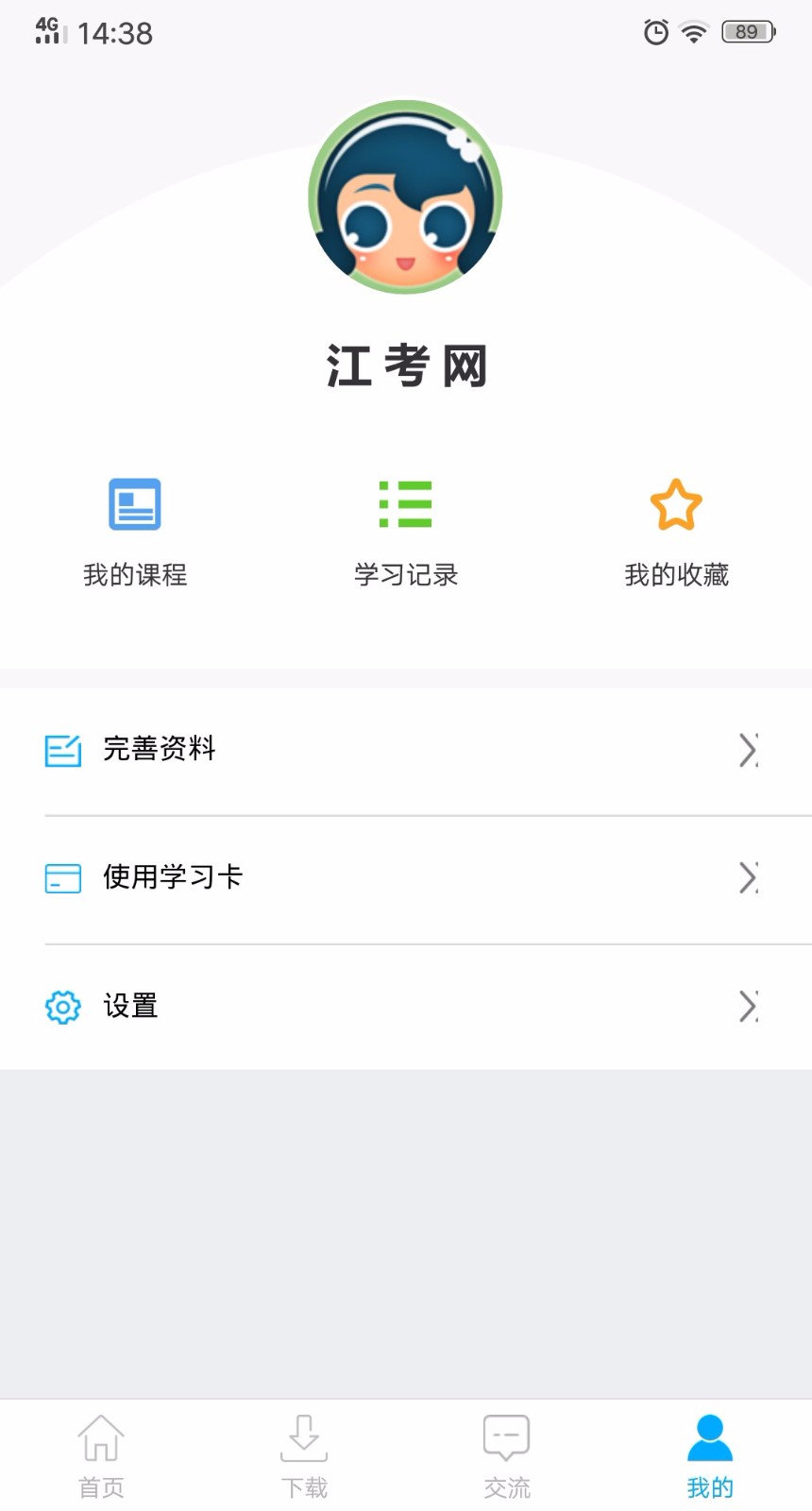Click the 完善资料 edit-profile icon

click(62, 750)
